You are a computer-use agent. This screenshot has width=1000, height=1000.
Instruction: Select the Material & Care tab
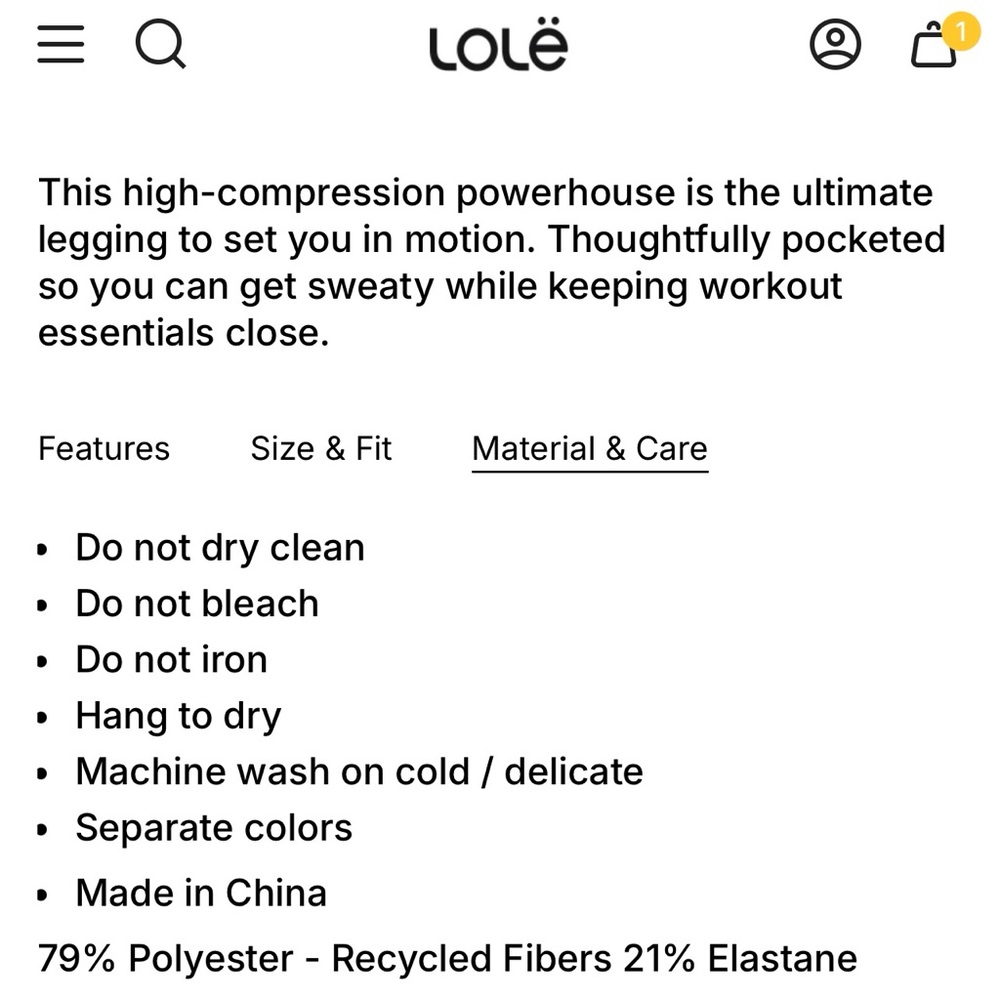589,448
